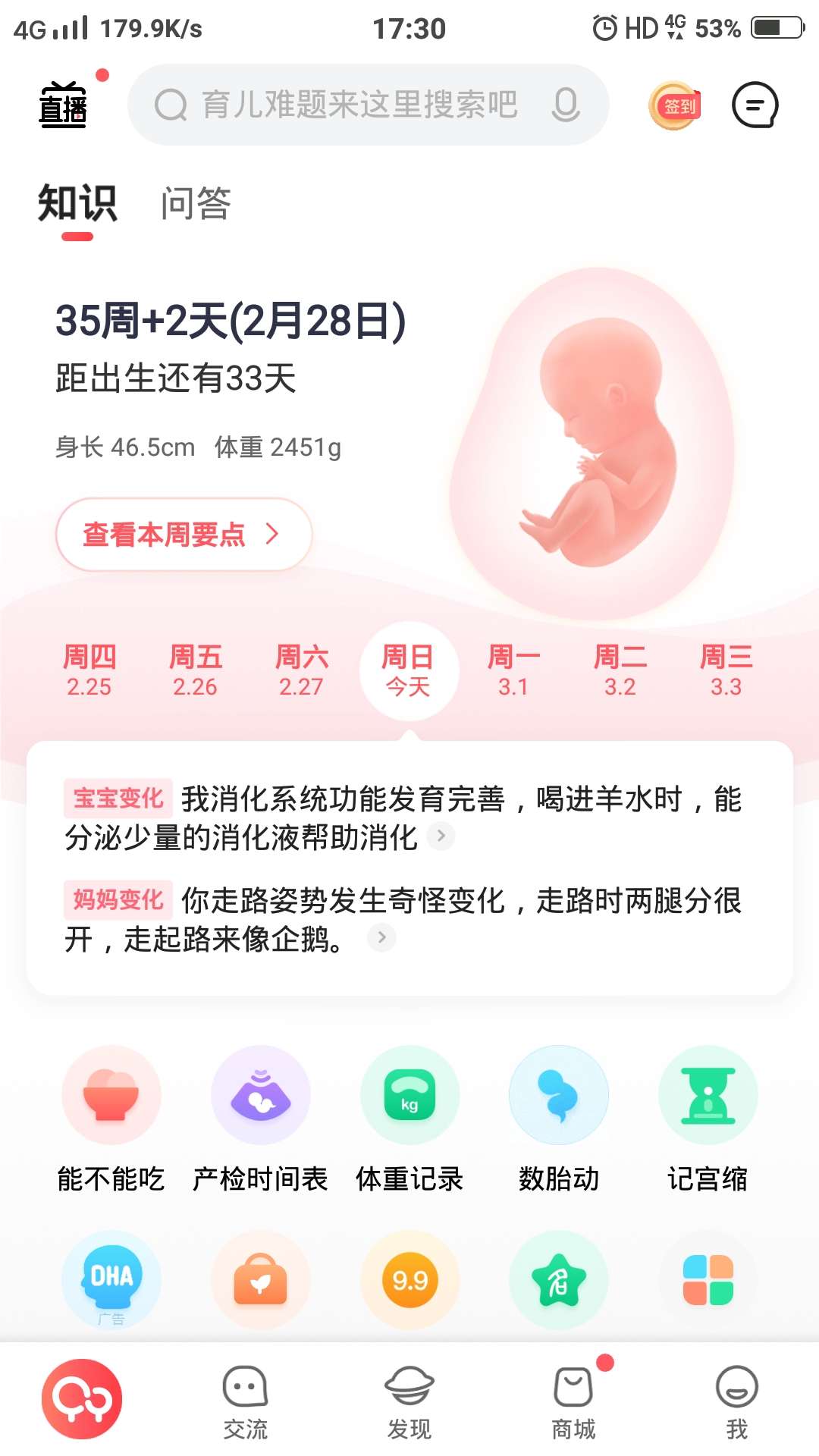Select the 数胎动 fetal movement counter
Screen dimensions: 819x1456
[559, 1095]
